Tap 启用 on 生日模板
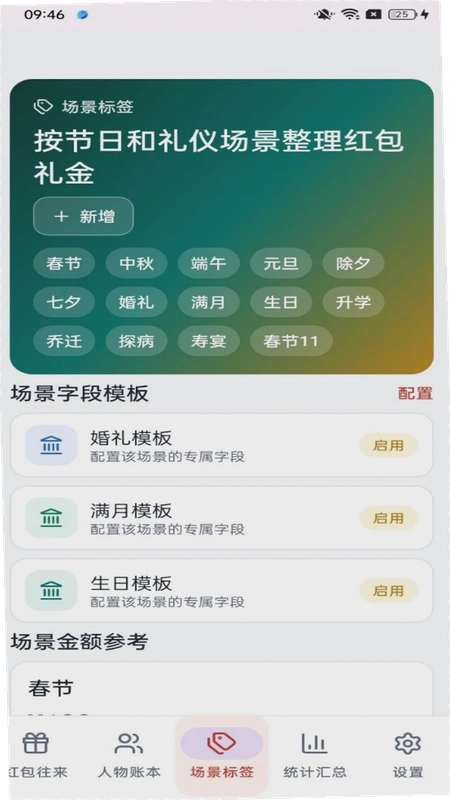 click(x=389, y=591)
